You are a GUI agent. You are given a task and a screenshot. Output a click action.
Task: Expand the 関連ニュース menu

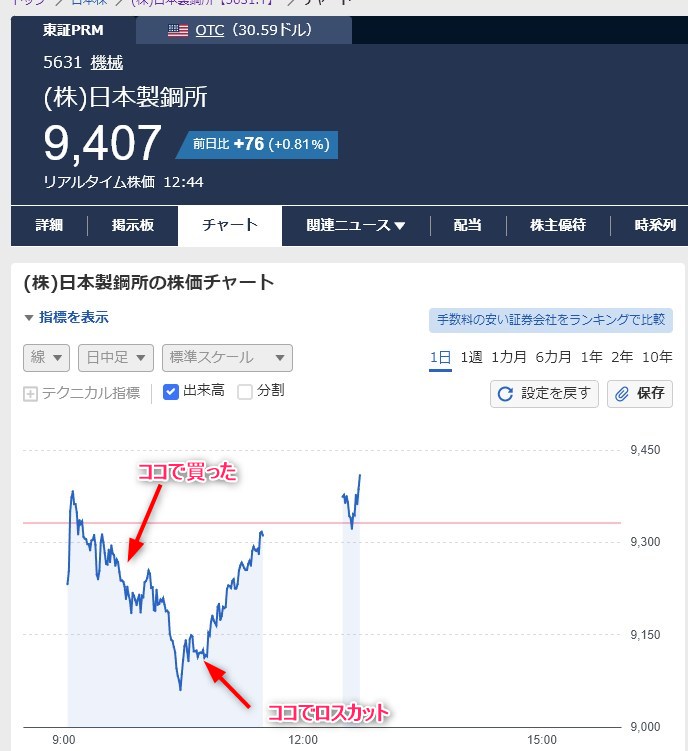coord(356,225)
